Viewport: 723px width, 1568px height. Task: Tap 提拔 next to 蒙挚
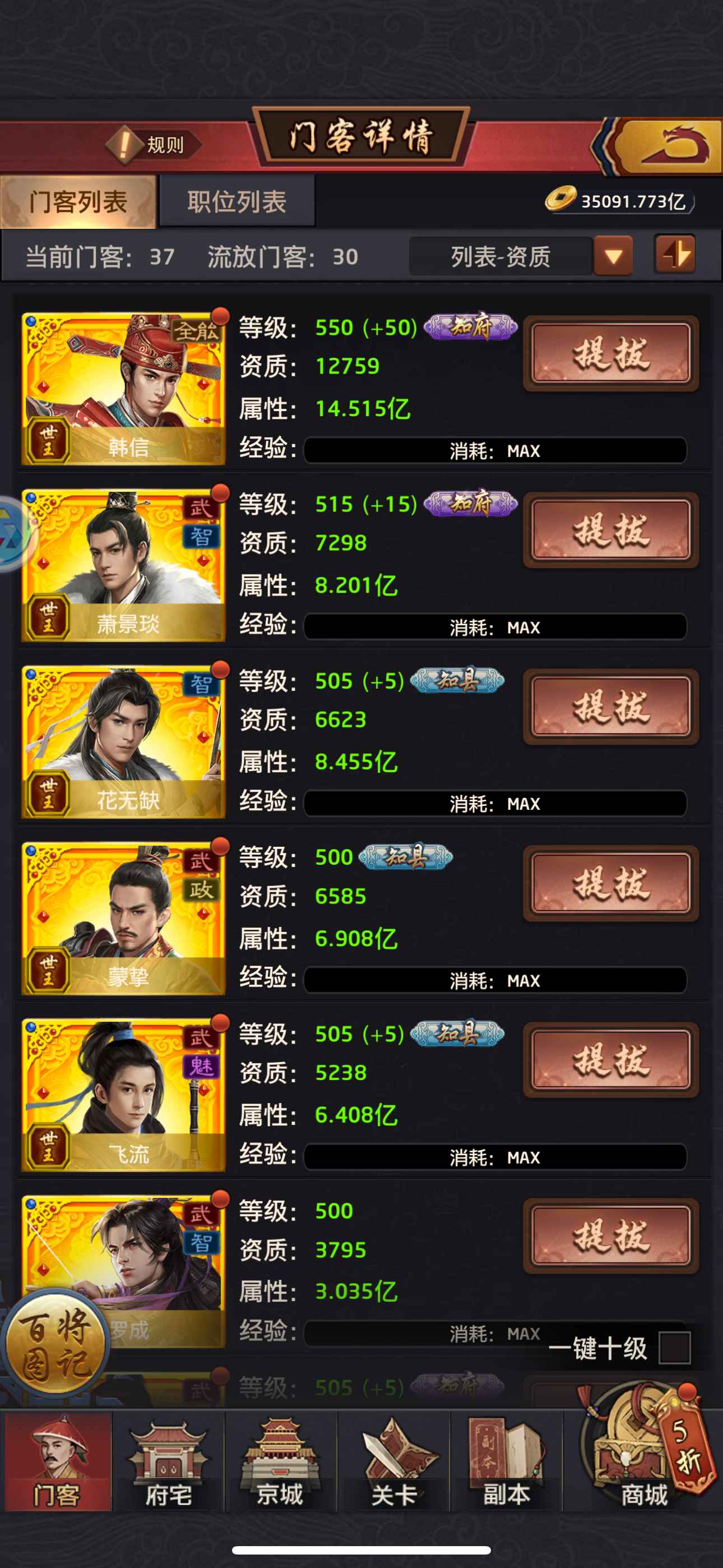click(610, 883)
